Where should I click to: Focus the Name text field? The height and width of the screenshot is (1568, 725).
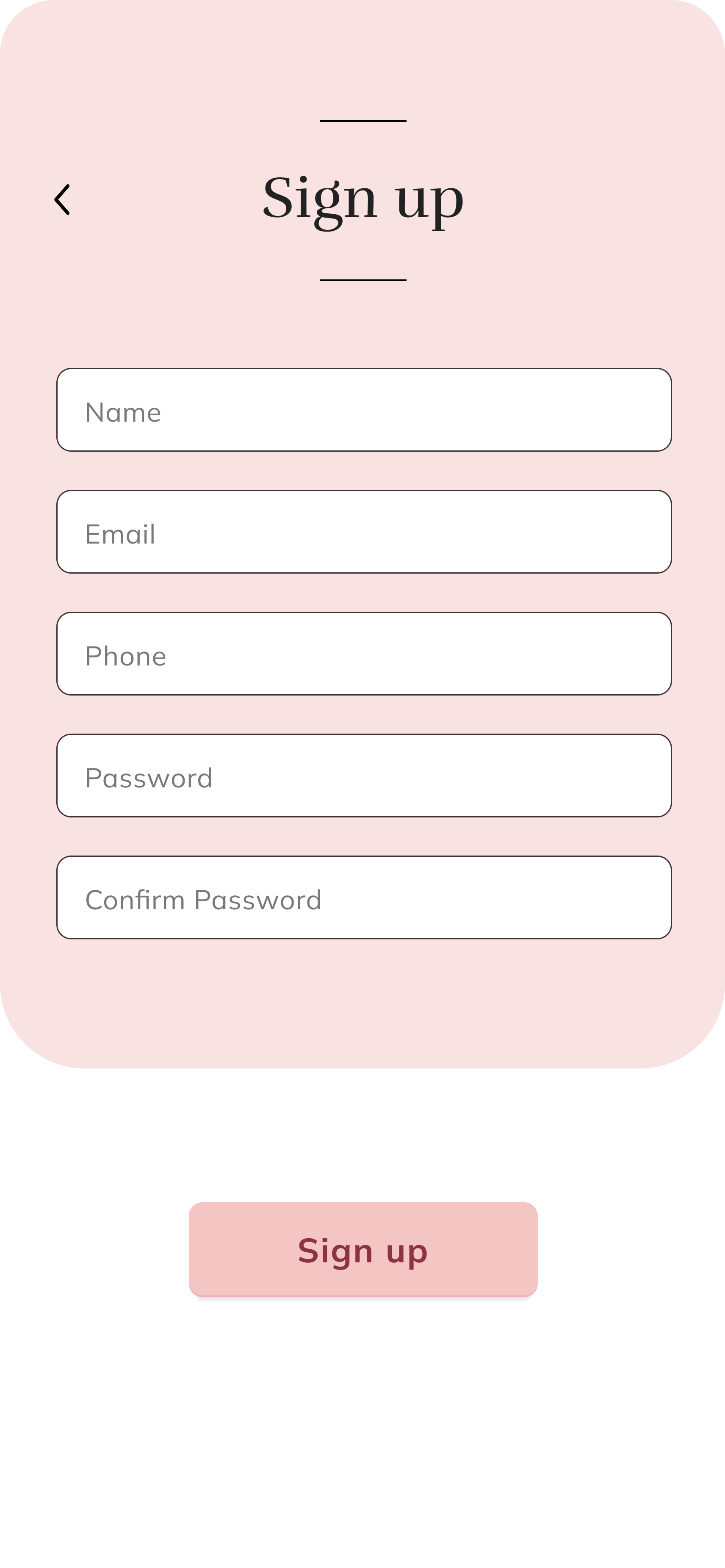coord(363,410)
